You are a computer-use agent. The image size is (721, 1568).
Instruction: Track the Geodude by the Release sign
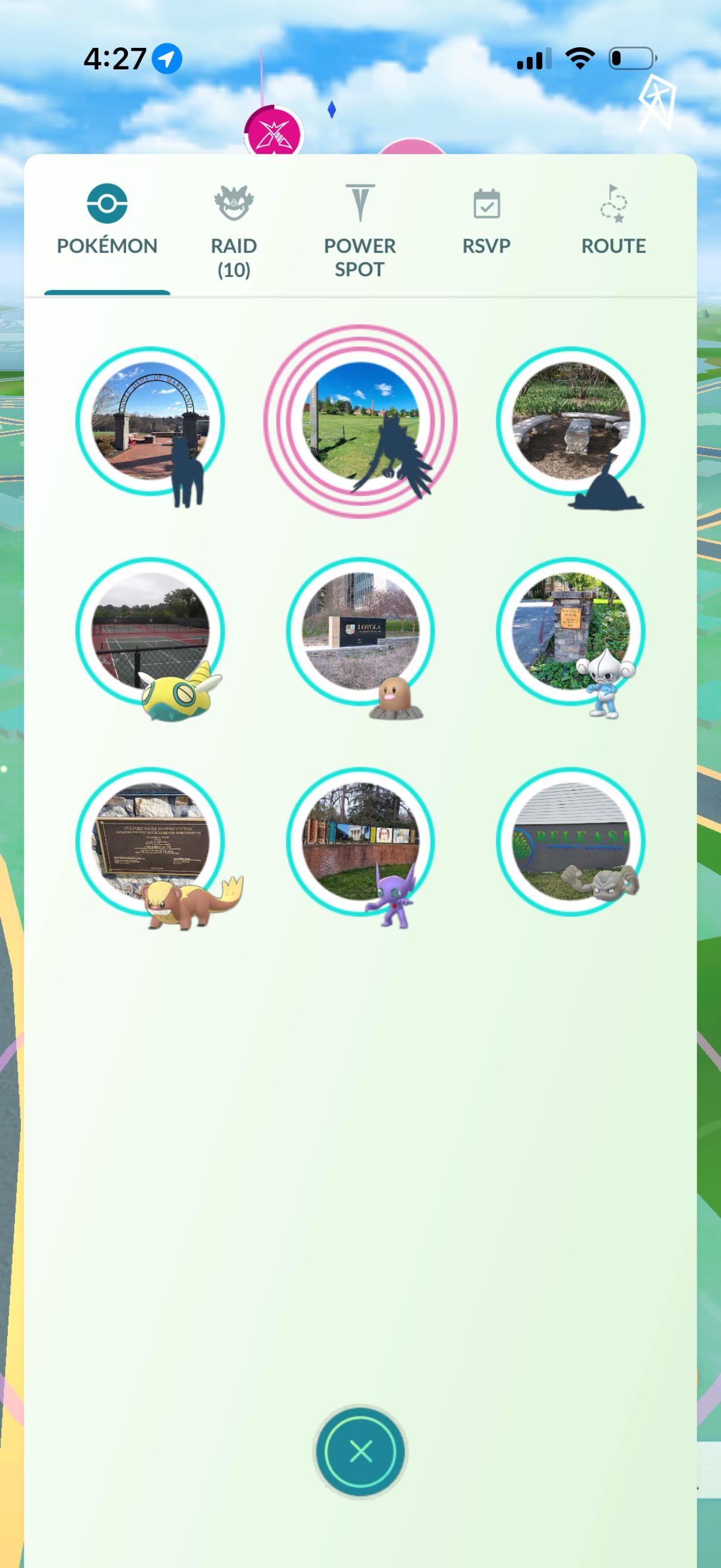point(571,842)
